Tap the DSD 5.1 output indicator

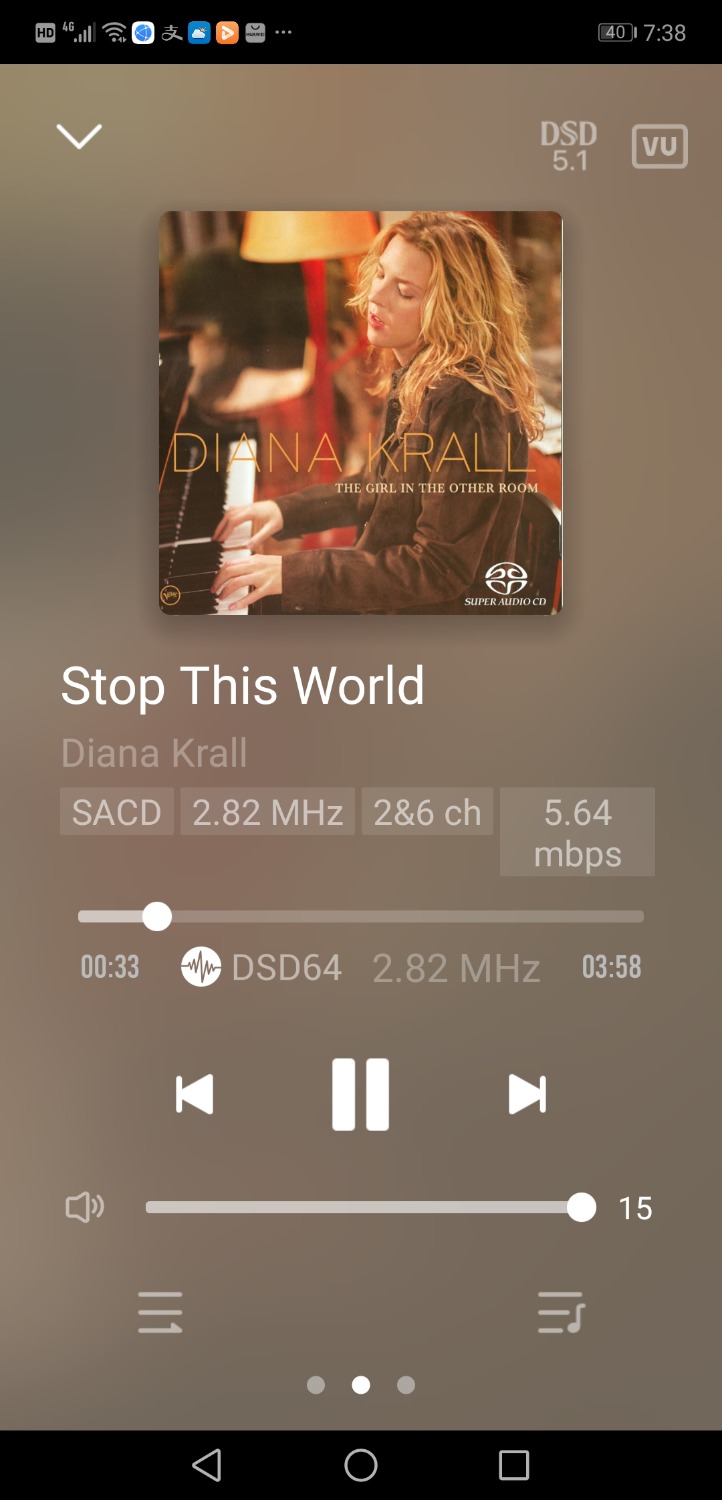coord(568,147)
